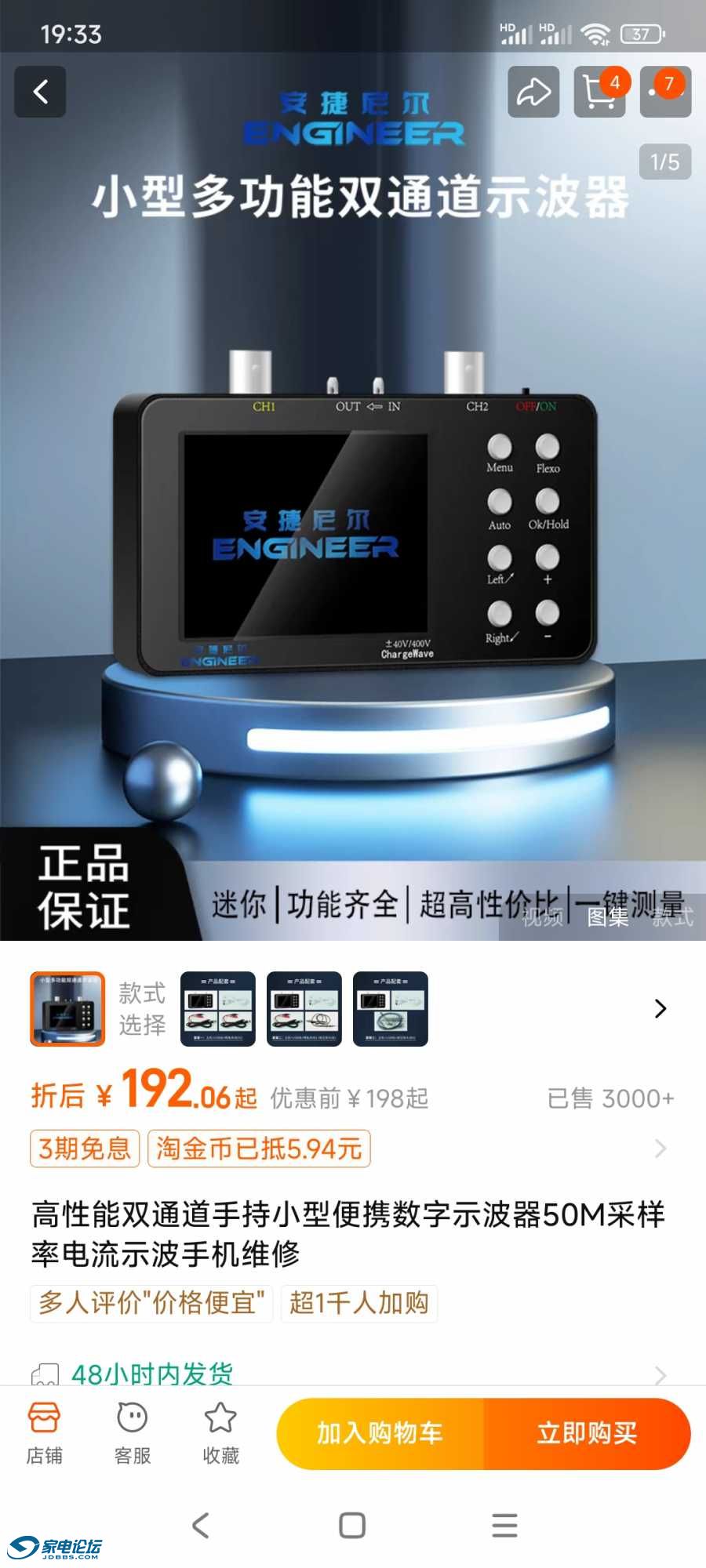Visit the 店铺 store page

[x=44, y=1433]
